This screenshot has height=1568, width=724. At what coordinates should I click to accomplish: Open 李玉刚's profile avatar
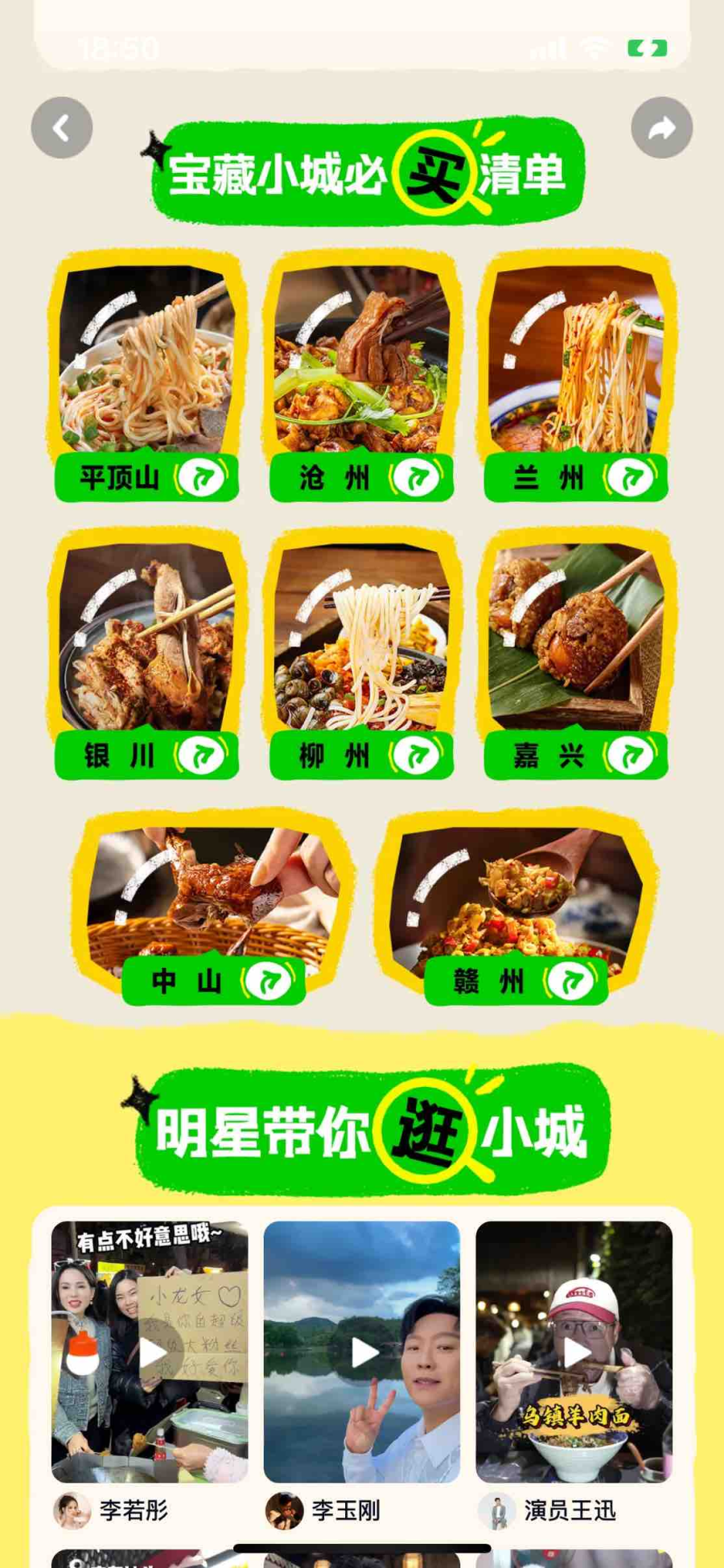click(x=284, y=1510)
